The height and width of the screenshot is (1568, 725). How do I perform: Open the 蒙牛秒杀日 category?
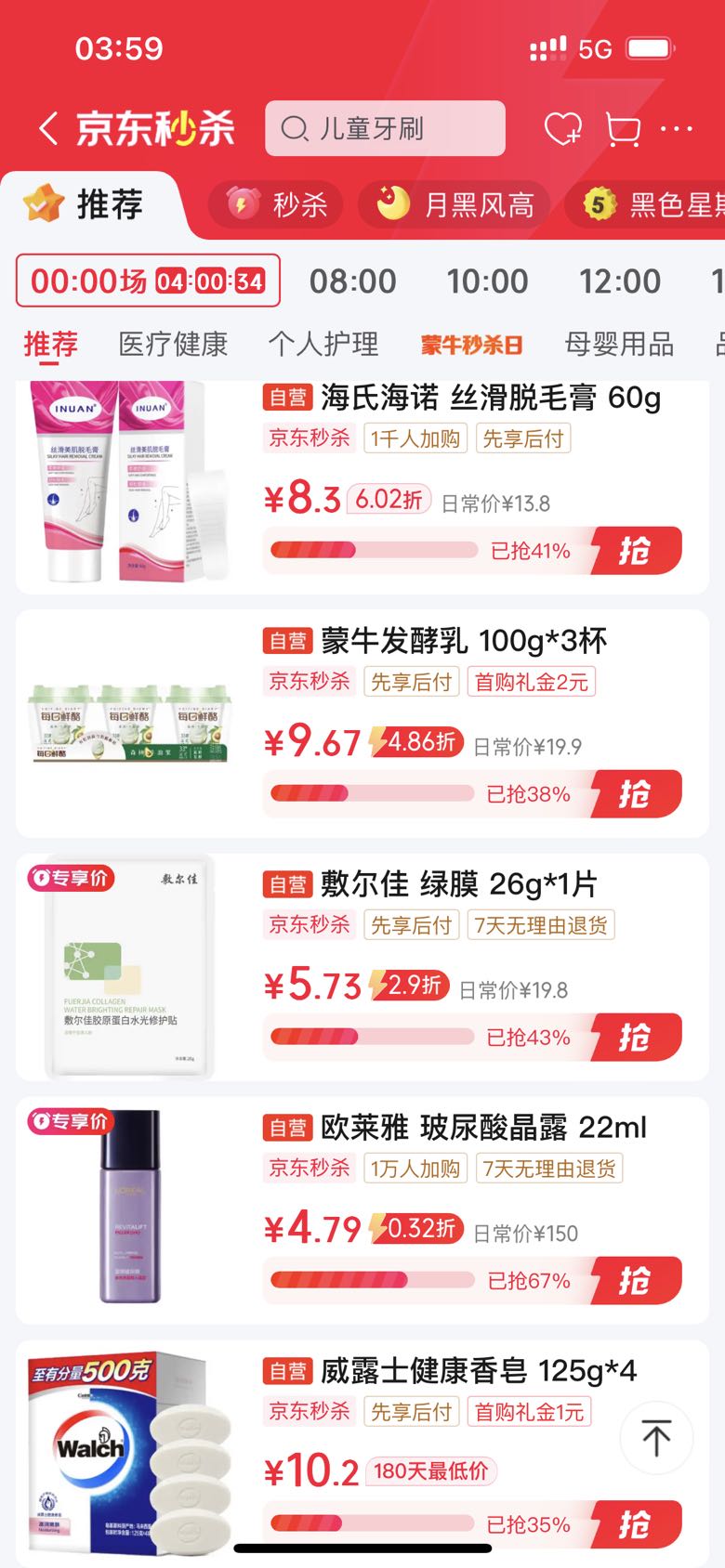click(x=471, y=346)
